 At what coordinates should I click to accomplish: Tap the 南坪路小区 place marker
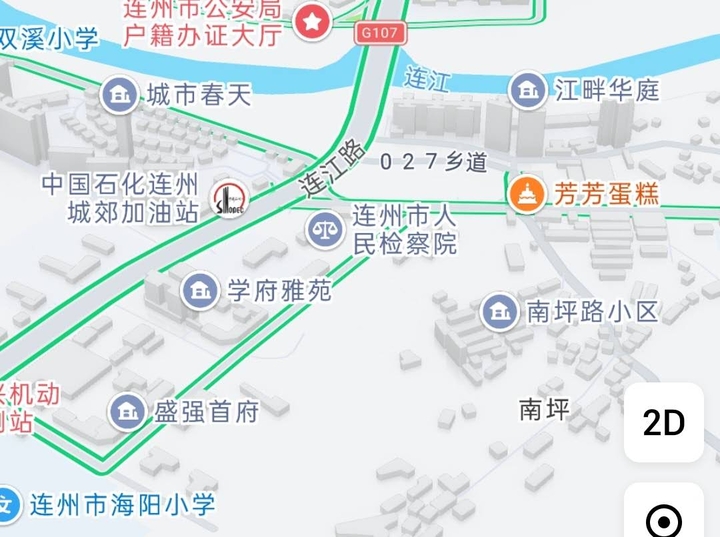500,312
